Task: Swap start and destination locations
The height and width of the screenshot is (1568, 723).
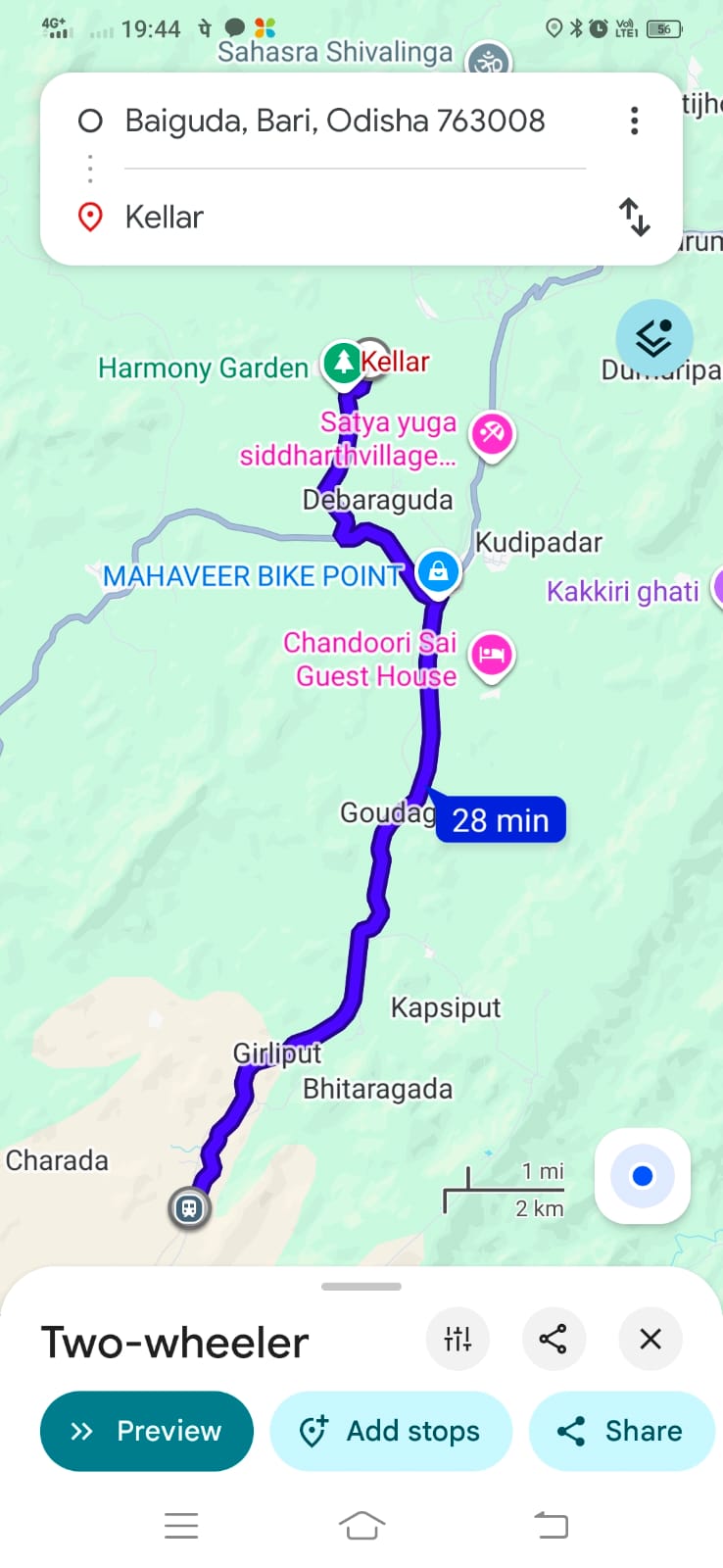Action: point(634,217)
